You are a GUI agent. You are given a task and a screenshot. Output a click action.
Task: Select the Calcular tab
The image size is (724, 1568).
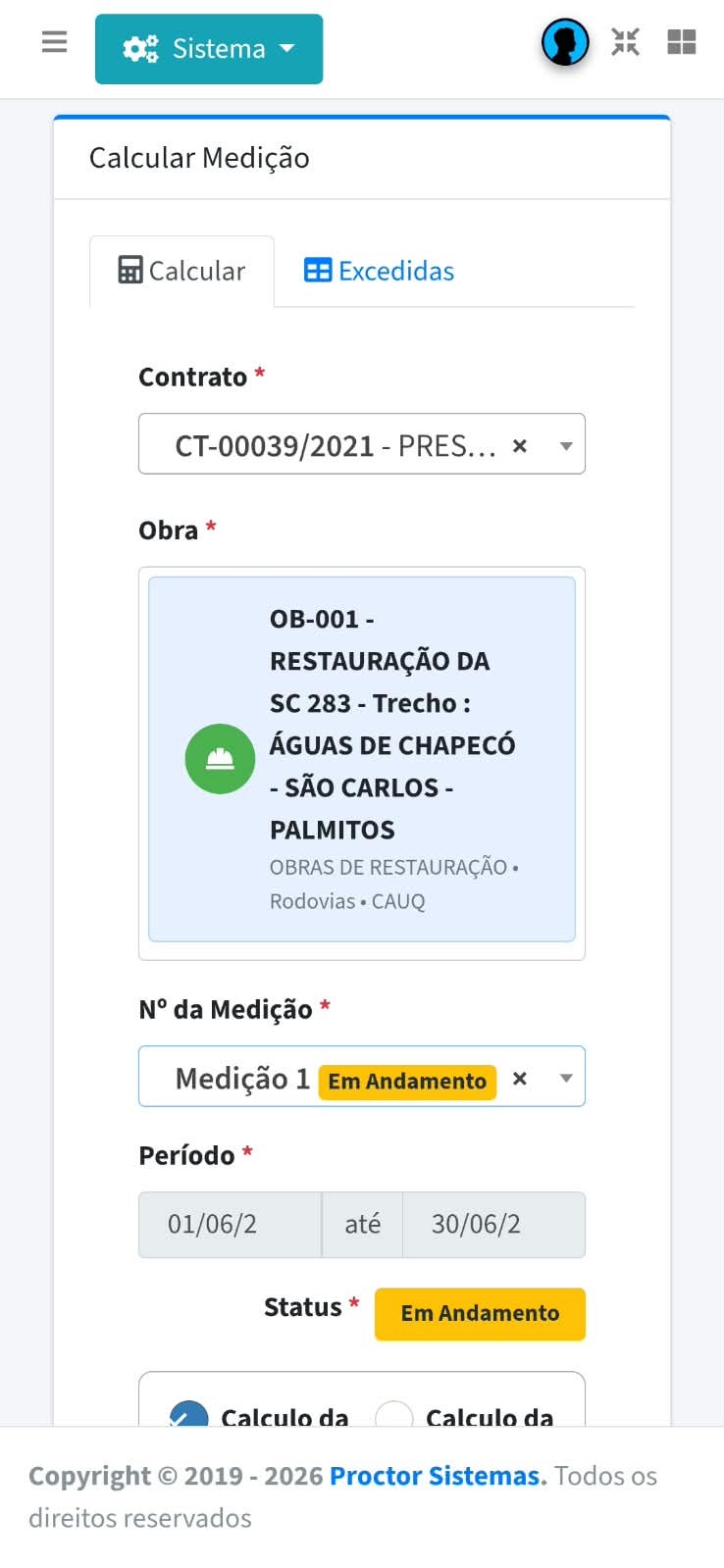point(181,272)
